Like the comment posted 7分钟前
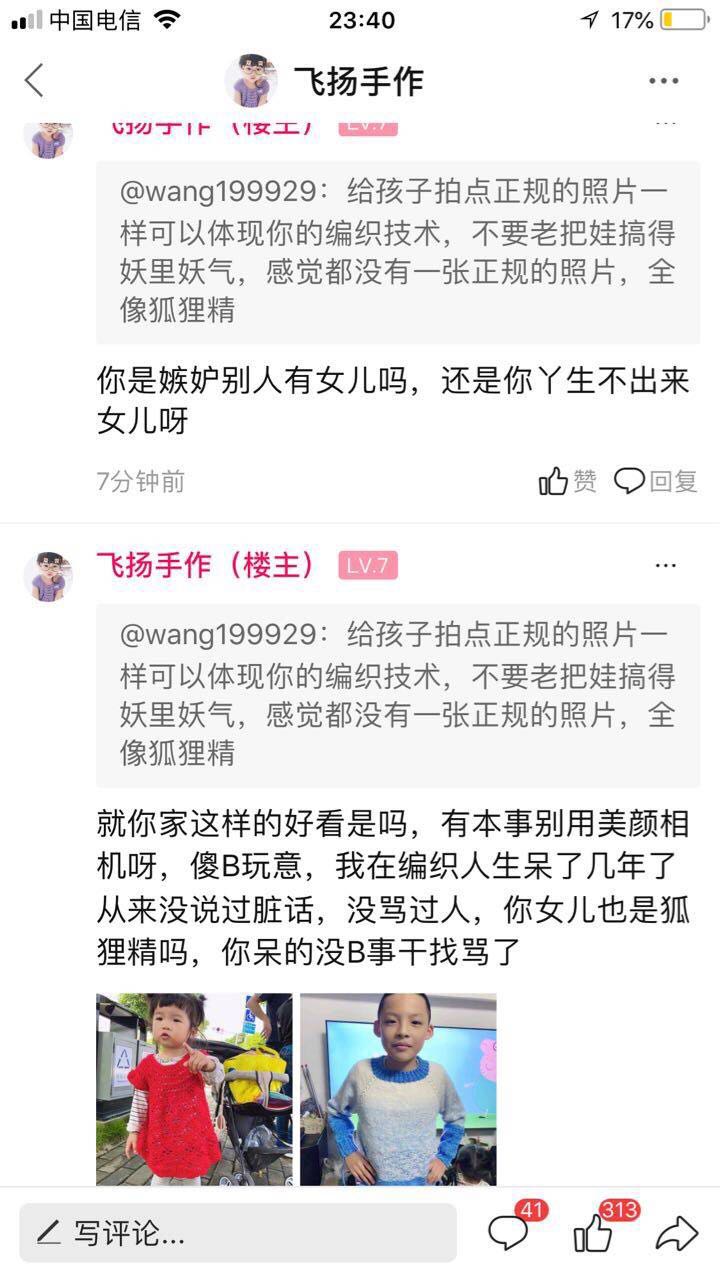720x1280 pixels. (x=567, y=481)
